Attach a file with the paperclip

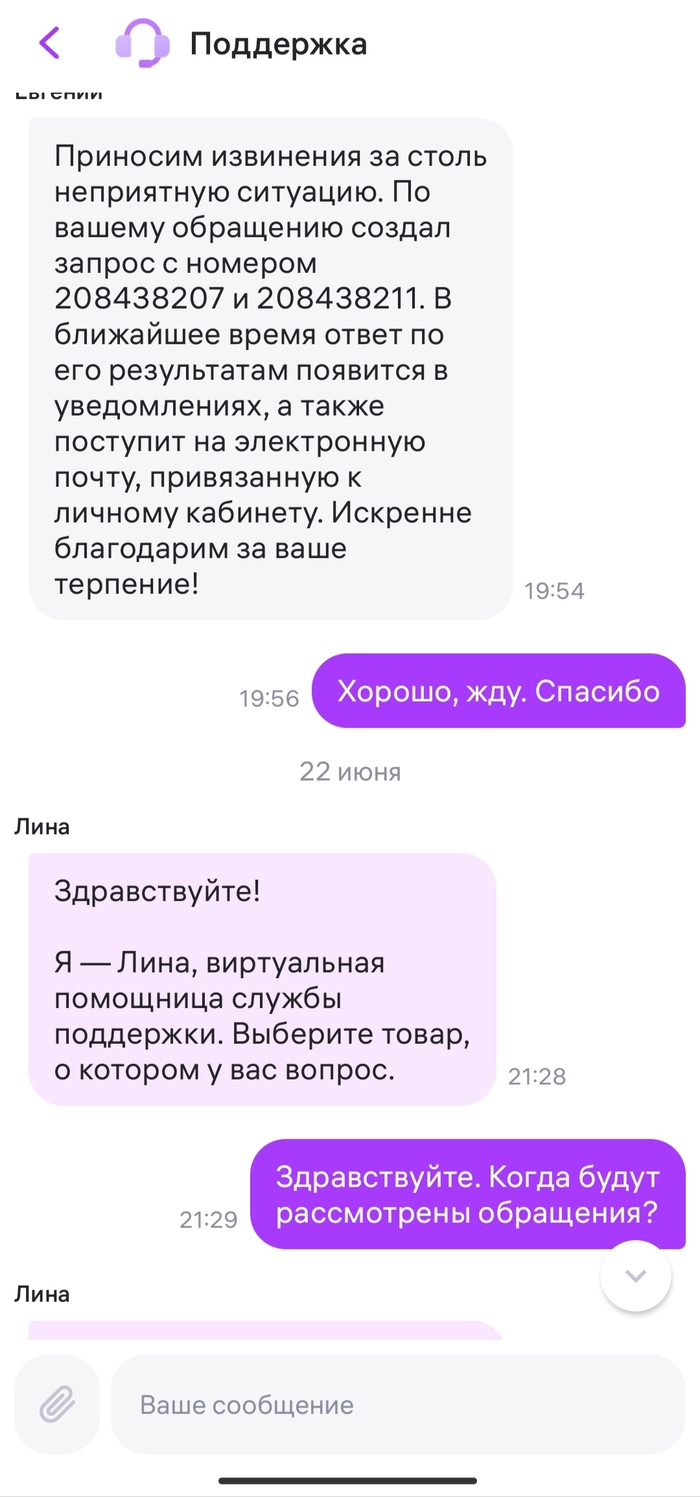(57, 1404)
